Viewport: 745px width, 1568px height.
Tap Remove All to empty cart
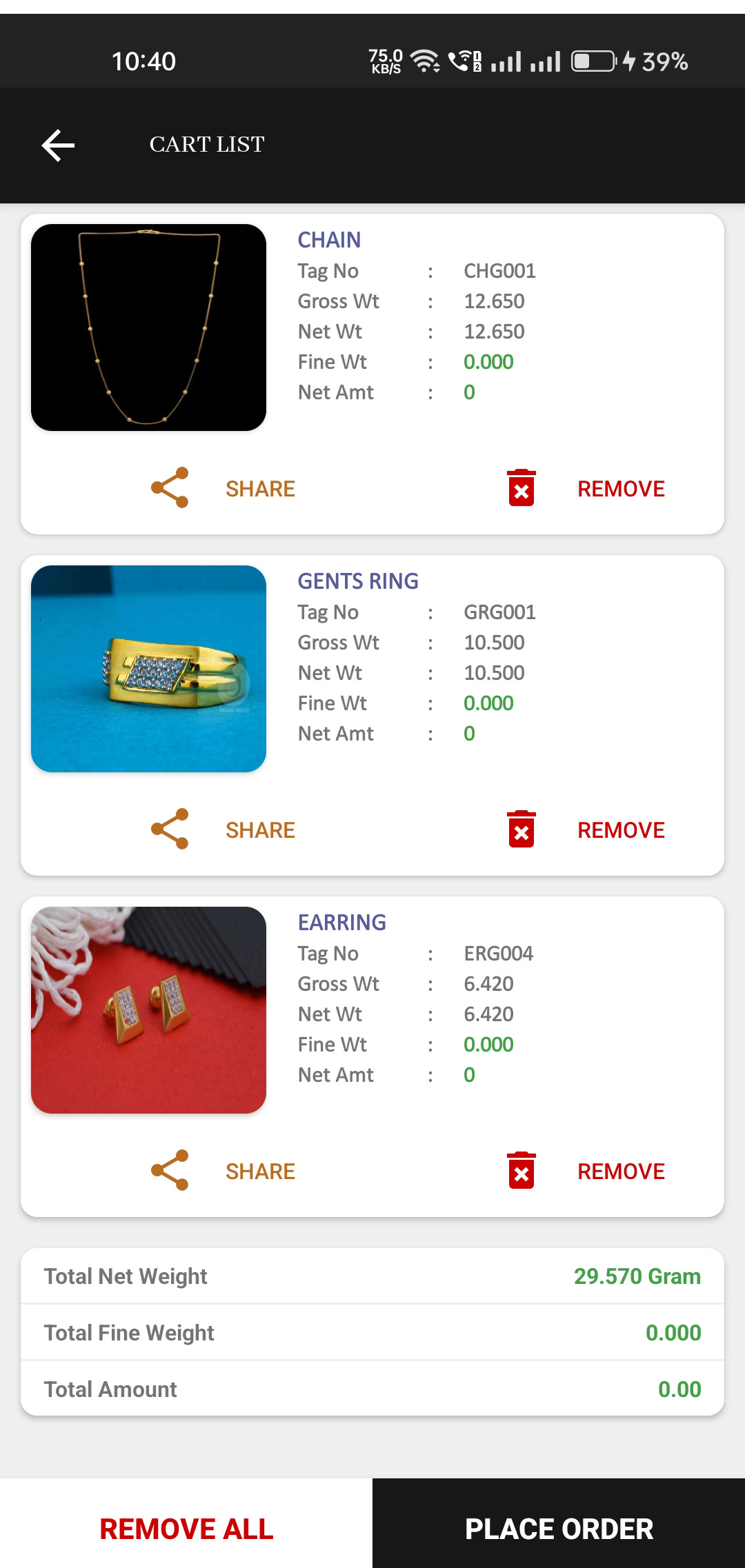tap(186, 1529)
